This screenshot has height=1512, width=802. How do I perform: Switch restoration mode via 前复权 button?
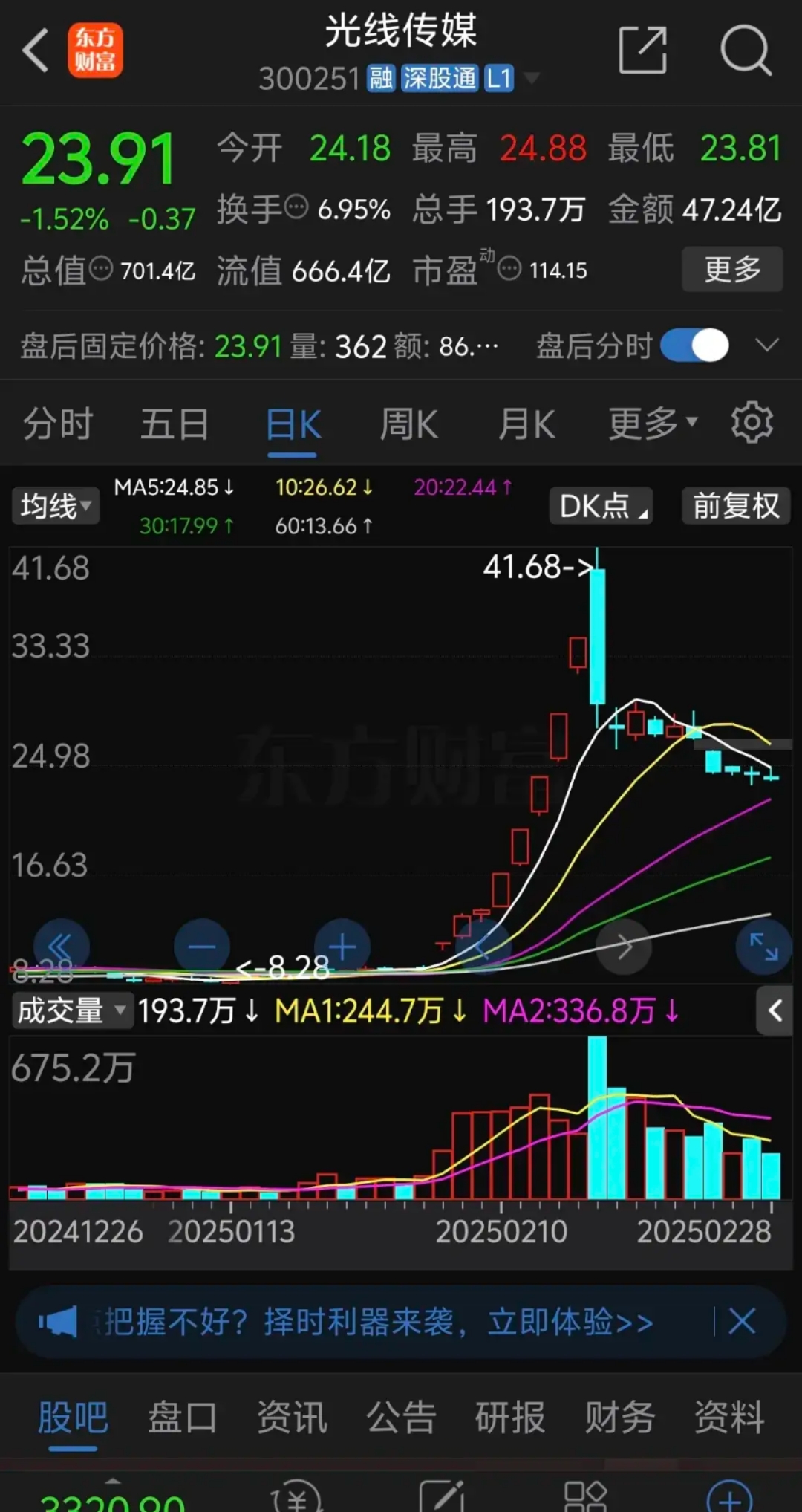pos(735,505)
